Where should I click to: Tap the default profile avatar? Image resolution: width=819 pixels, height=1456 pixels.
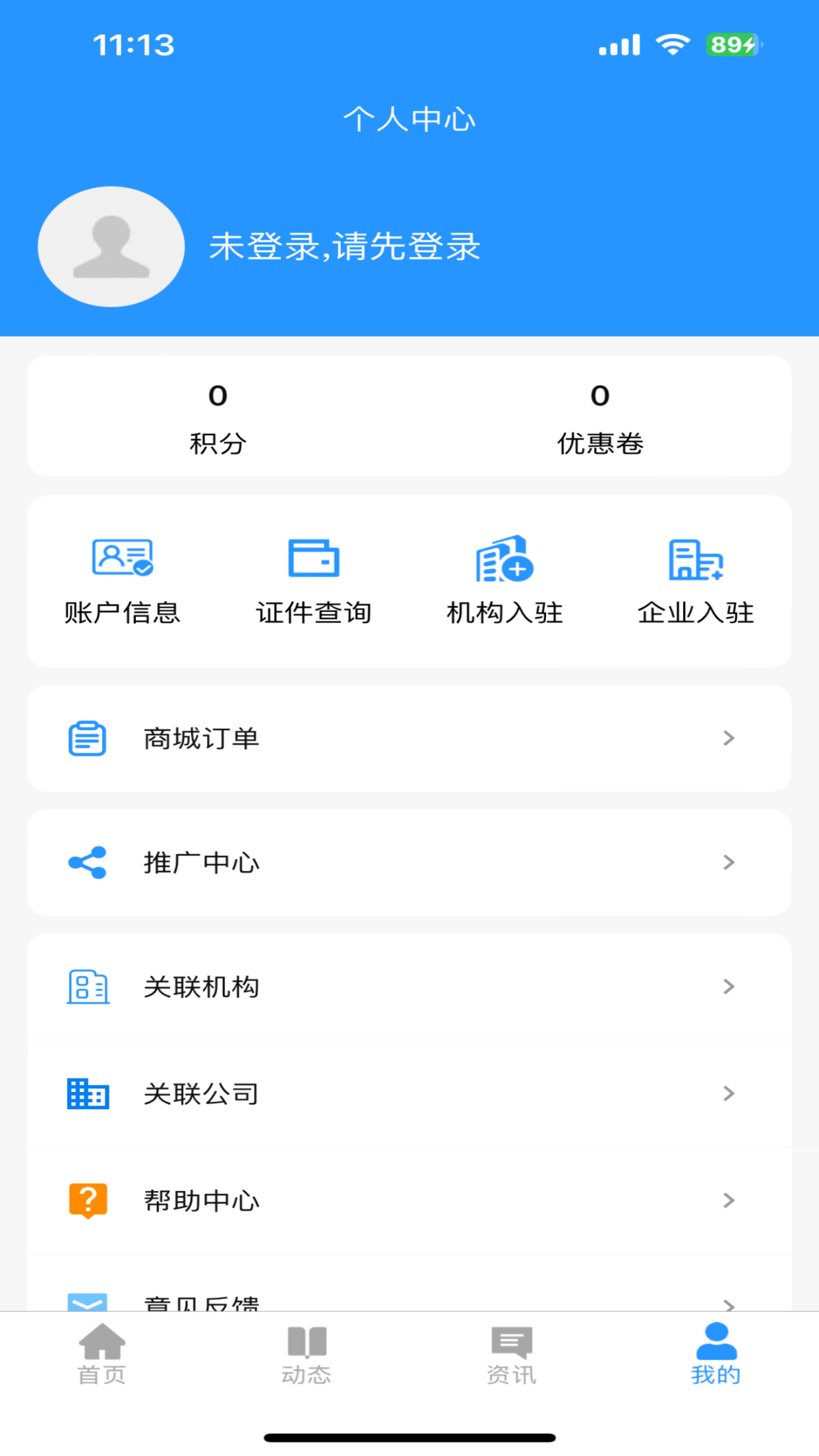click(111, 247)
